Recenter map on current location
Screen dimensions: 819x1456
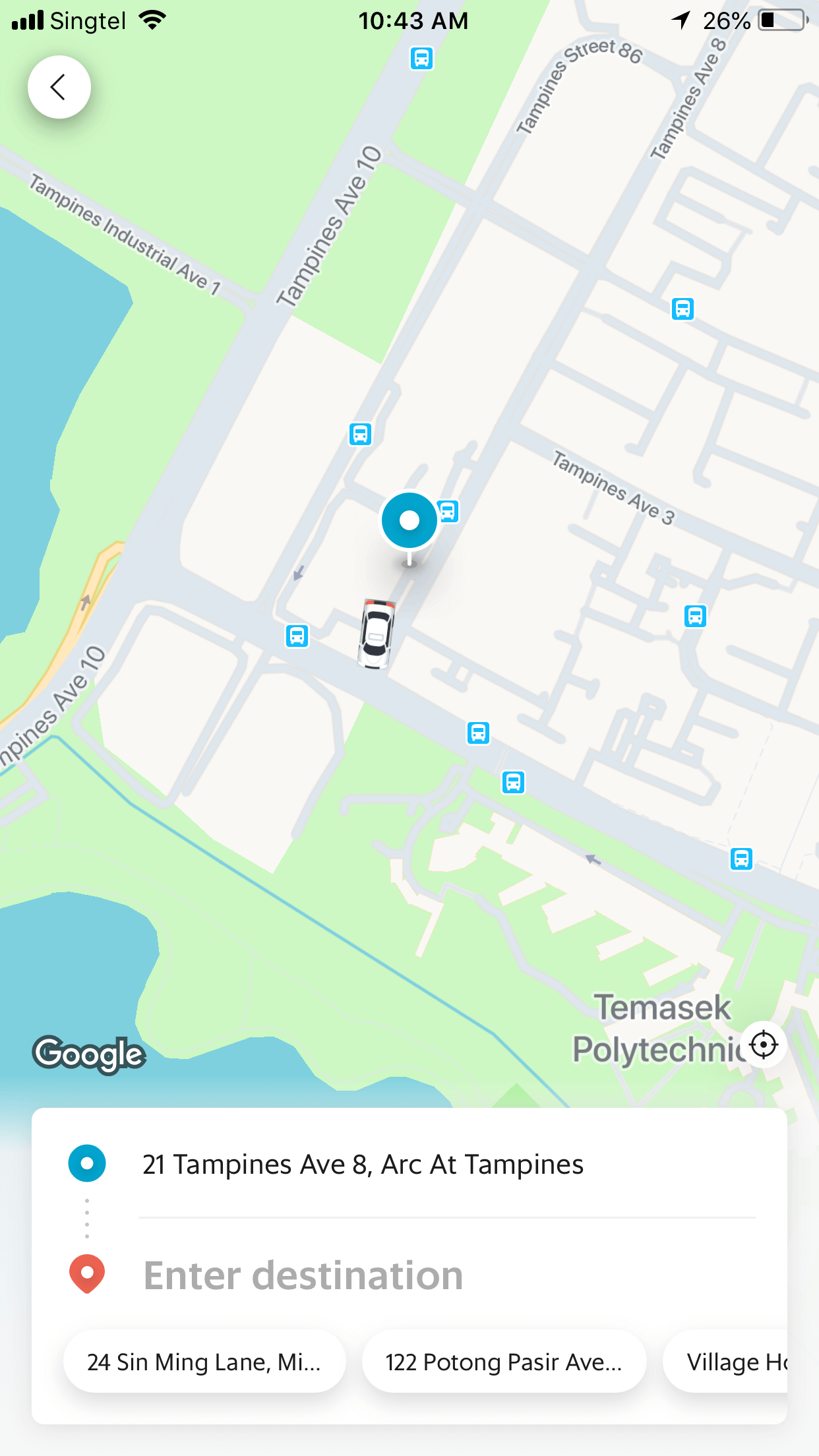coord(764,1045)
